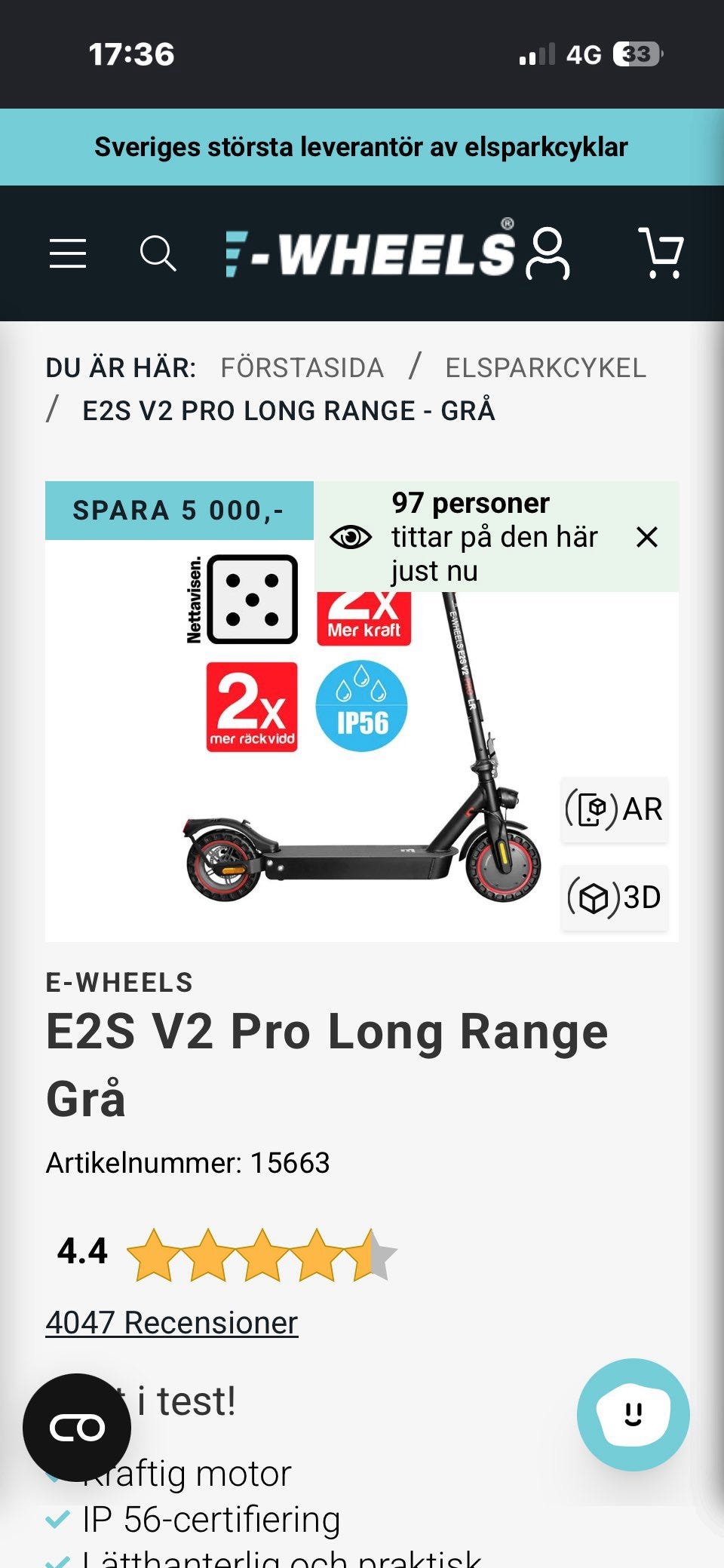Open the search icon
The image size is (724, 1568).
pyautogui.click(x=158, y=253)
